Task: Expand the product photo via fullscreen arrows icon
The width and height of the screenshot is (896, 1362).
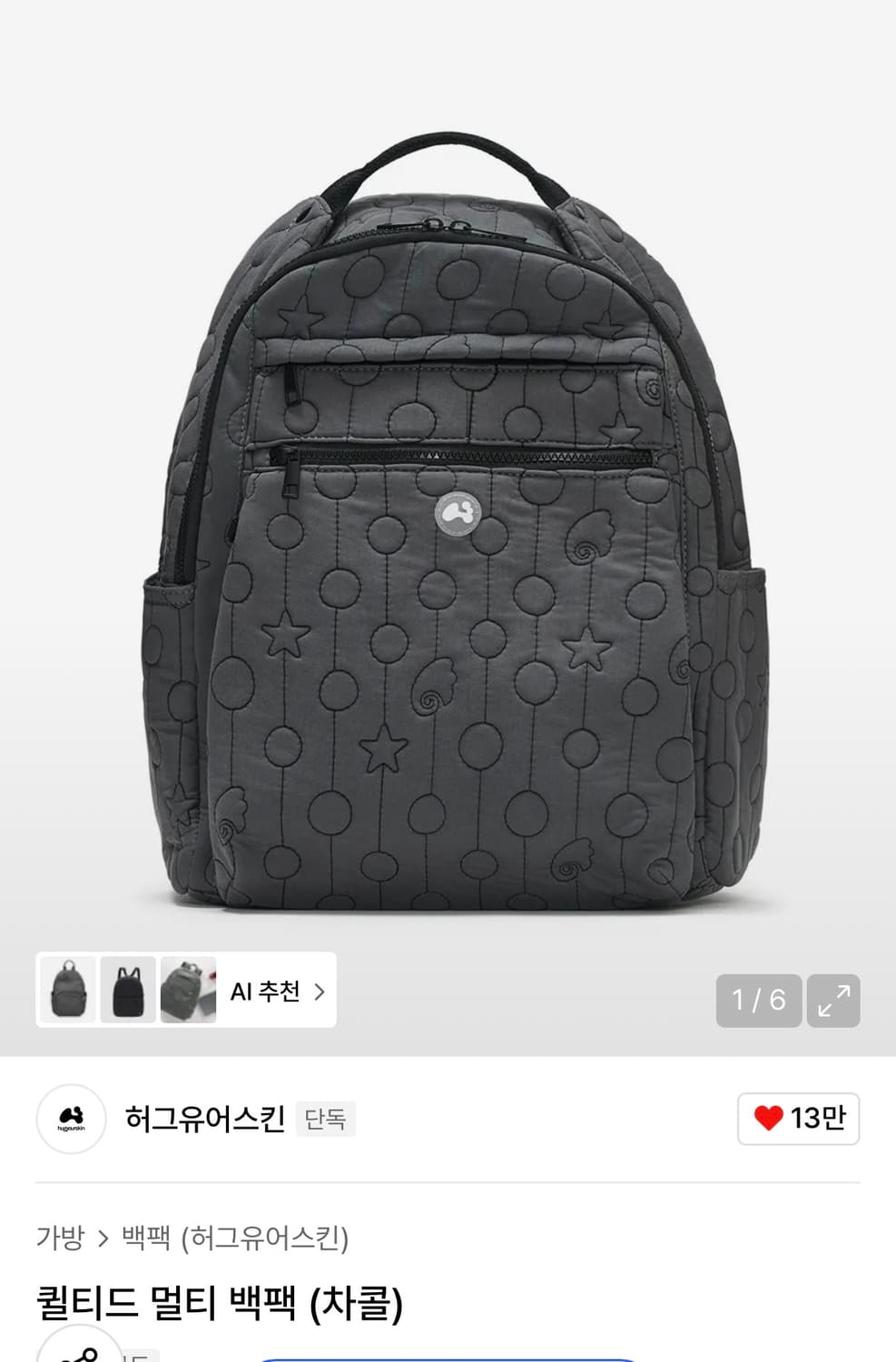Action: click(x=833, y=1001)
